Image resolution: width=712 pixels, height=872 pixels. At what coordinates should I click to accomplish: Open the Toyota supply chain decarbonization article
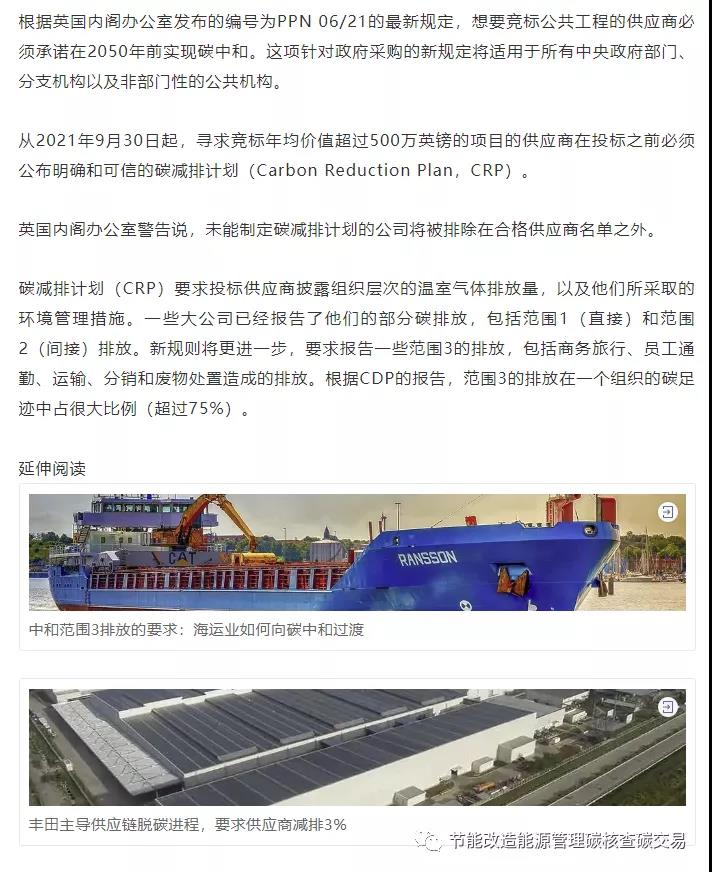pyautogui.click(x=356, y=762)
